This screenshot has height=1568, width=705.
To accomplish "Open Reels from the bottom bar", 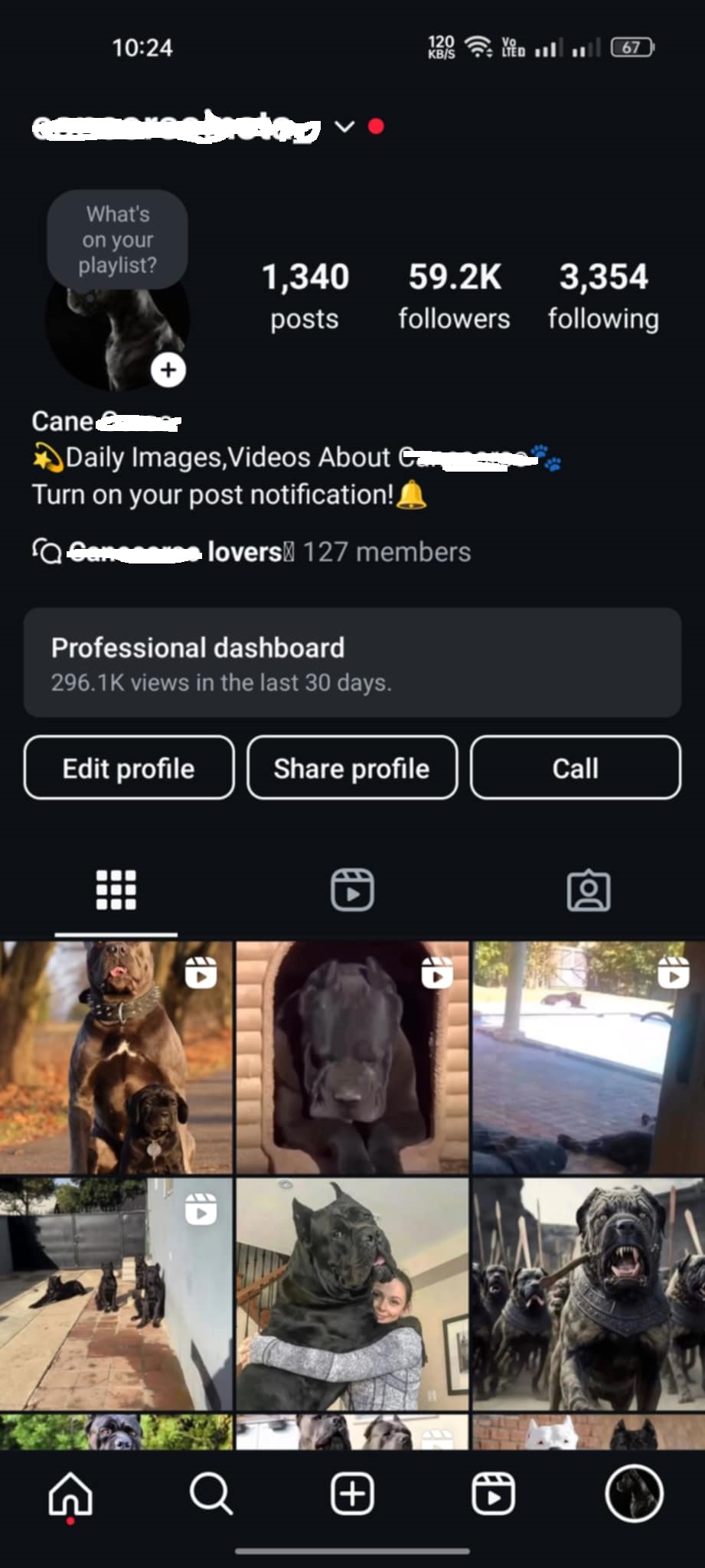I will tap(493, 1494).
